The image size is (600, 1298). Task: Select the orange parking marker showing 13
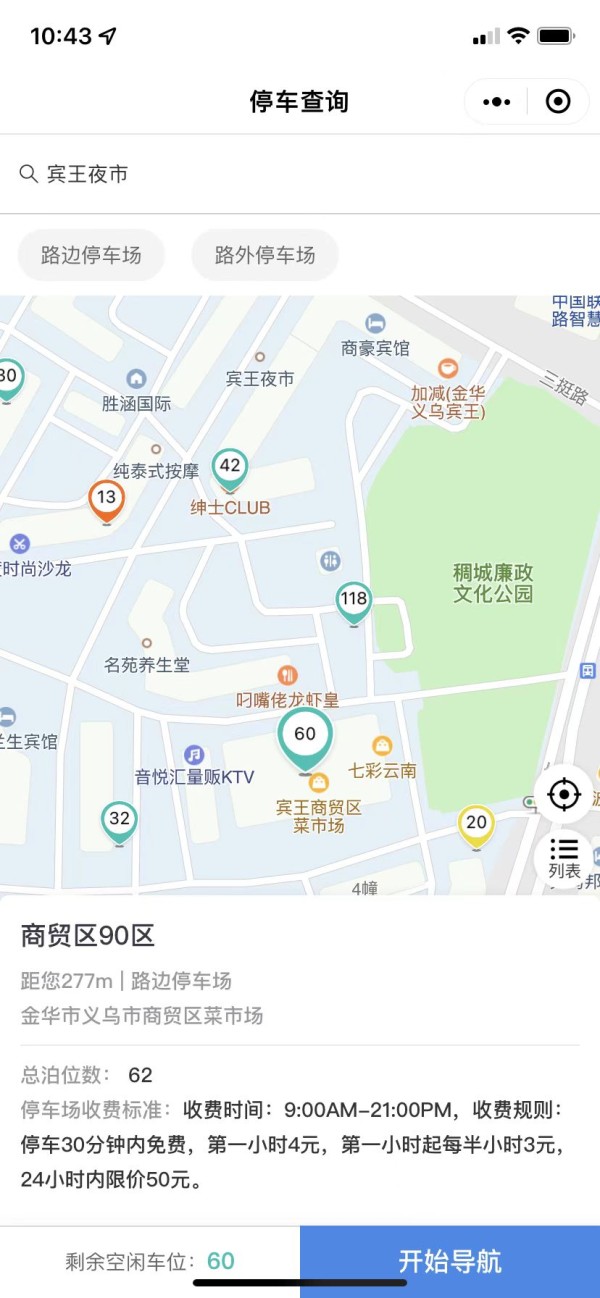(106, 499)
